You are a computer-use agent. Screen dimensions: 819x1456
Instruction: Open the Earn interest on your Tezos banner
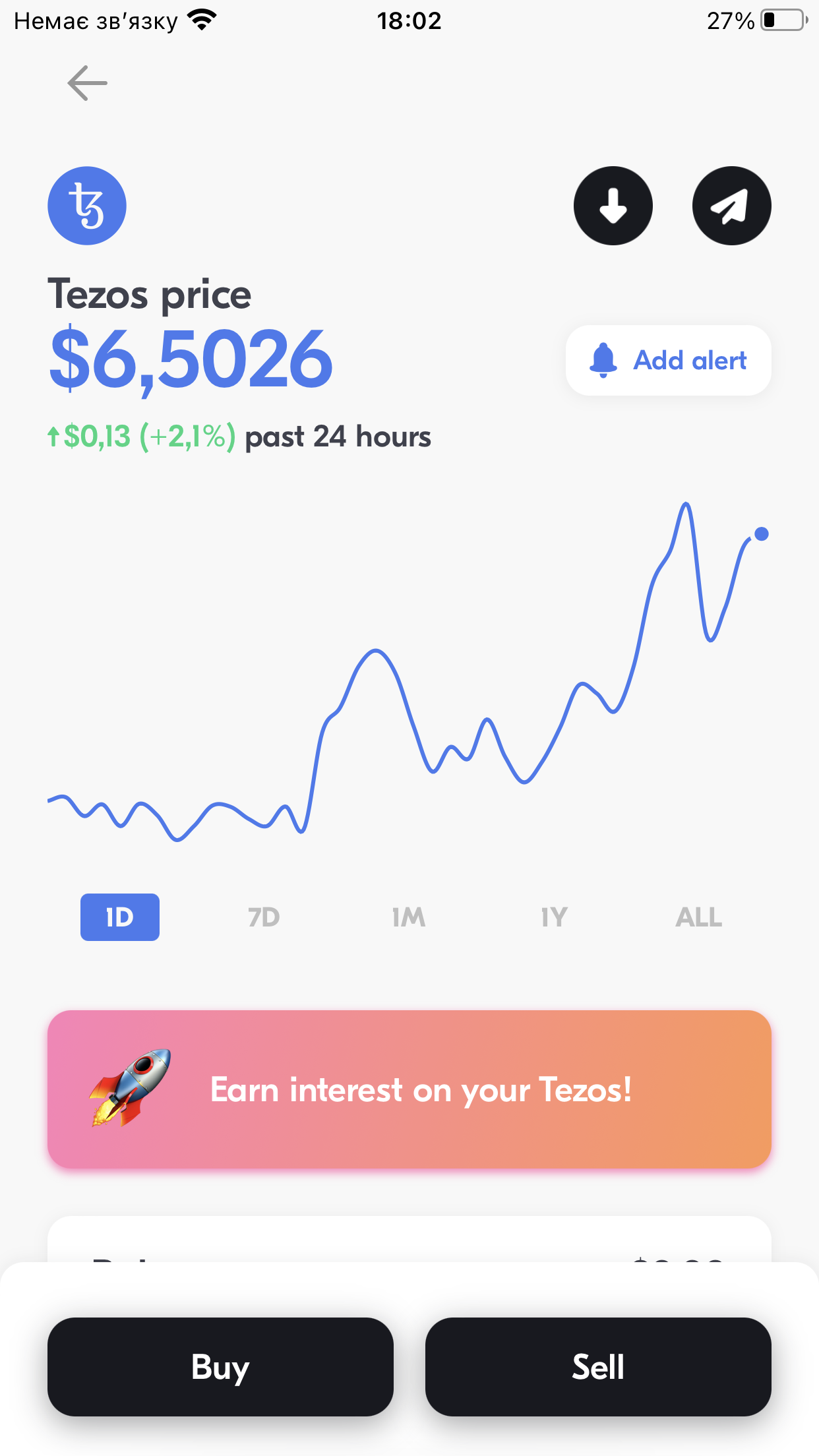point(409,1089)
